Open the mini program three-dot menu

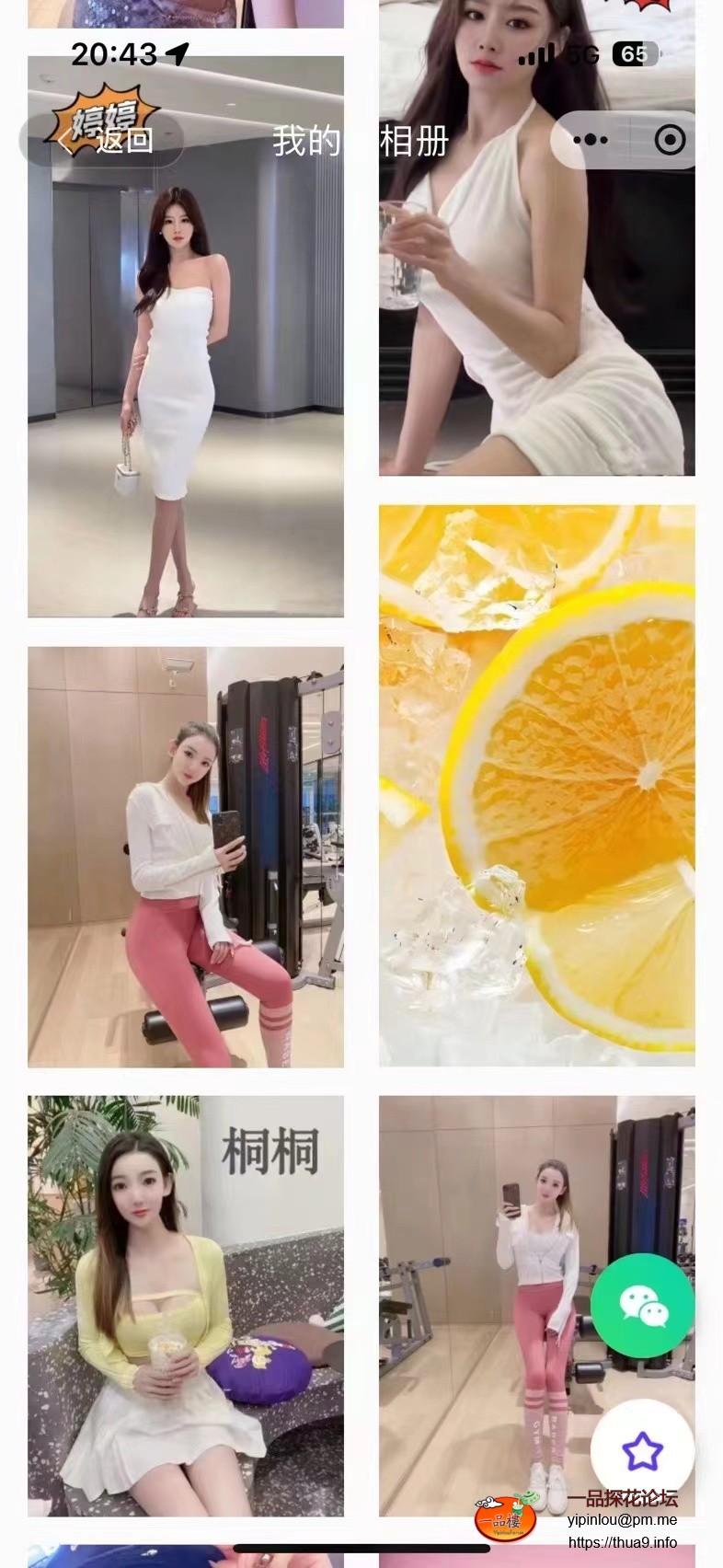[591, 140]
